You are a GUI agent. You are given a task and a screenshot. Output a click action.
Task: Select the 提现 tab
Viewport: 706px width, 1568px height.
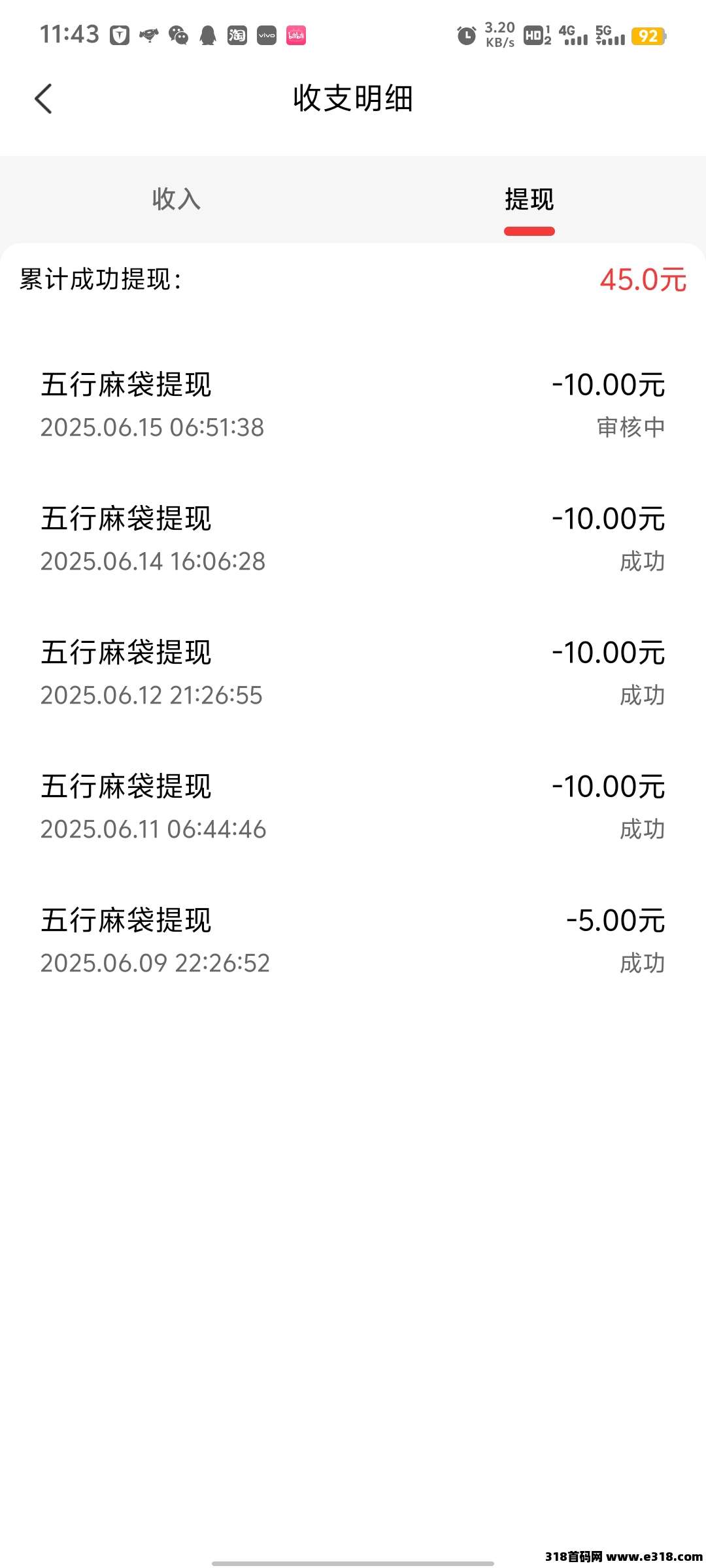(529, 199)
